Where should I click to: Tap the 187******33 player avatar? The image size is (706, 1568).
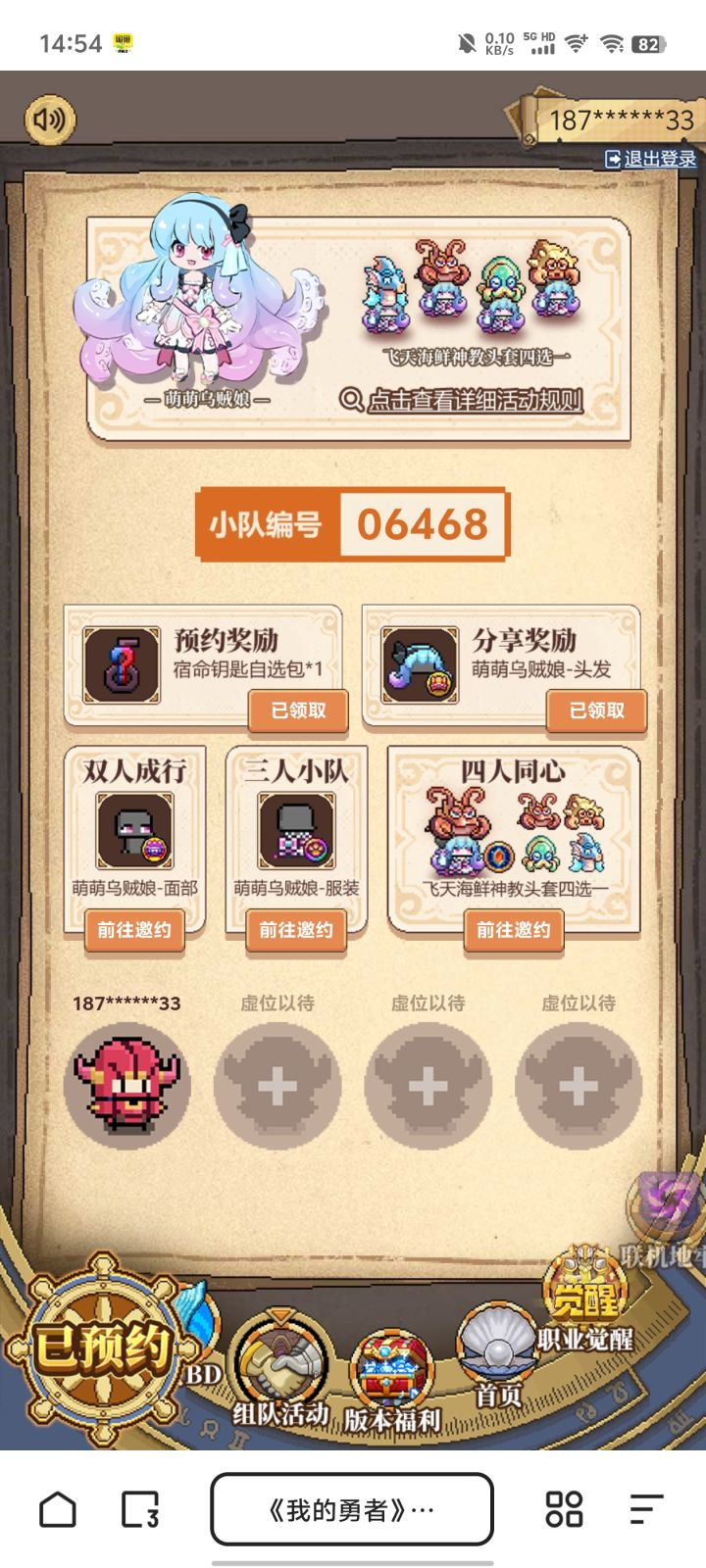[125, 1085]
